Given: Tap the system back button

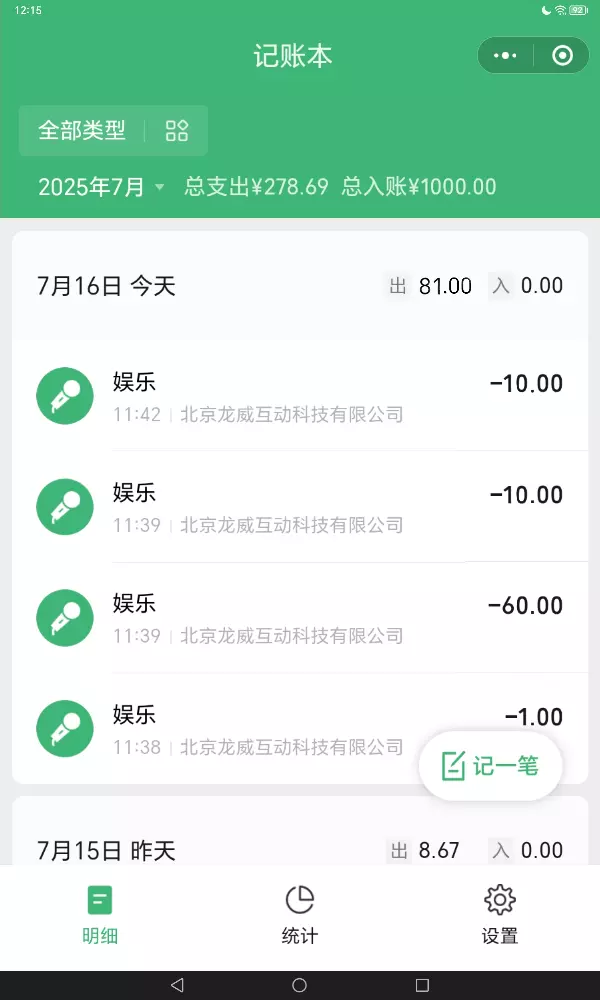Looking at the screenshot, I should (177, 985).
